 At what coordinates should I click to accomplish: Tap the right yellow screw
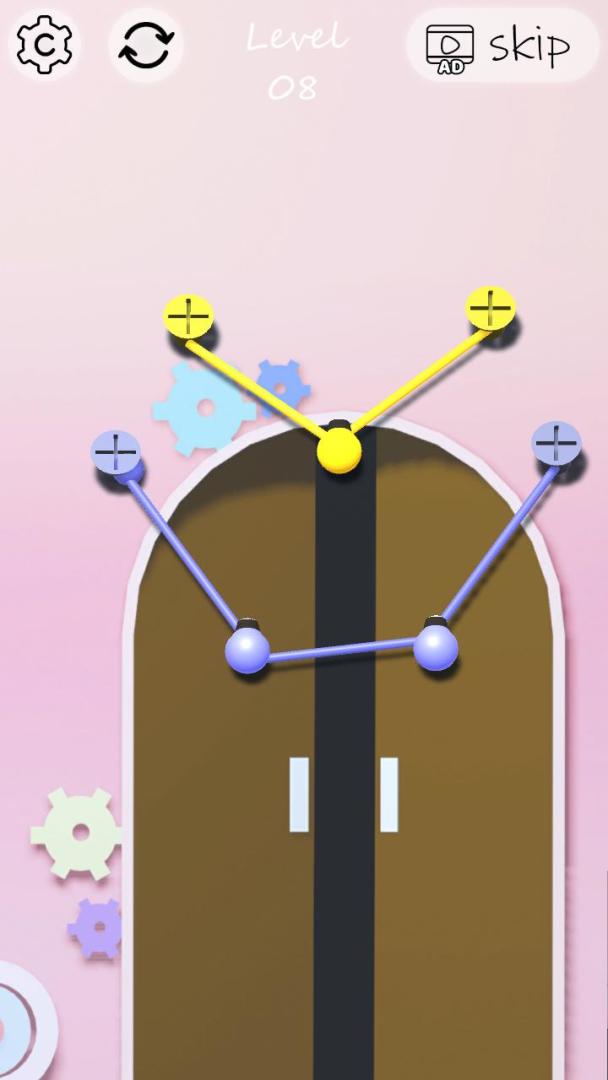click(x=490, y=308)
